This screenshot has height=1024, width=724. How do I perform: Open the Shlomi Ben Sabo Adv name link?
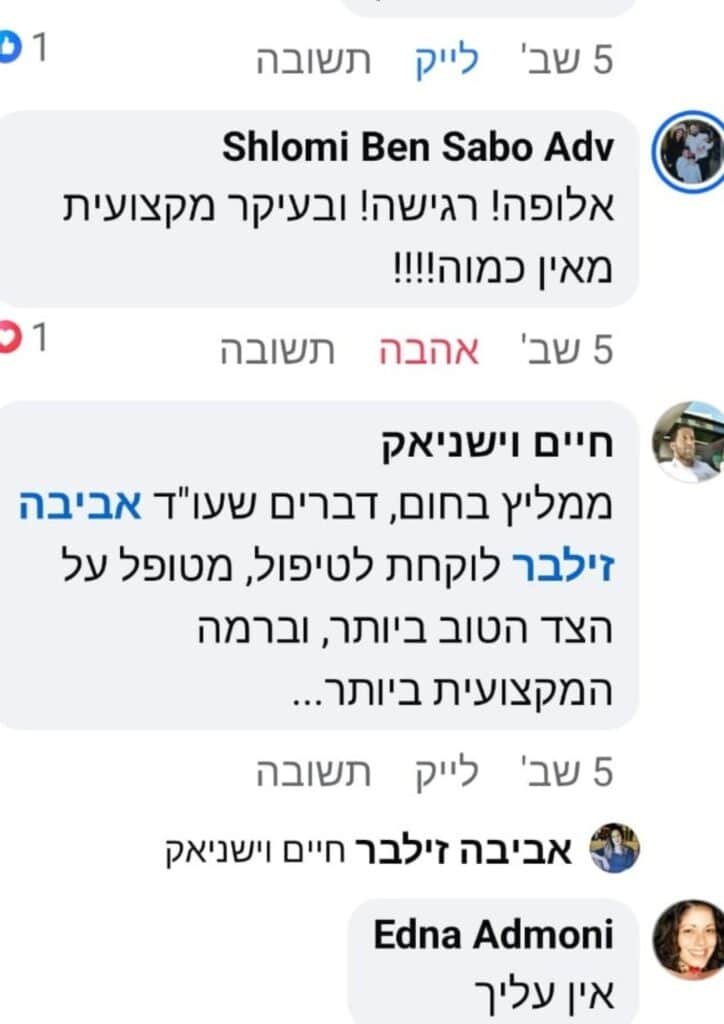[417, 146]
